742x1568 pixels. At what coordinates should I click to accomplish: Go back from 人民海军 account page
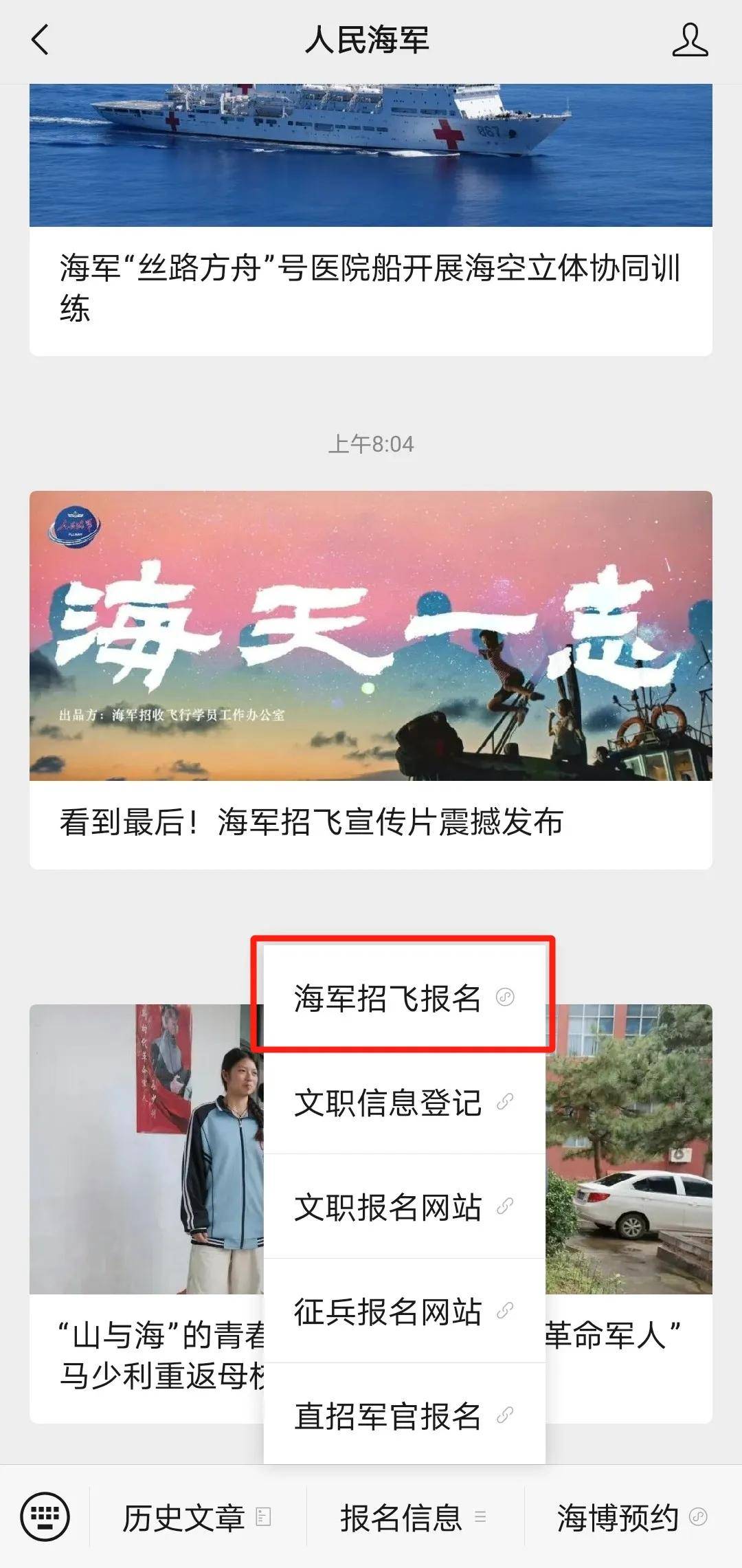click(x=41, y=40)
